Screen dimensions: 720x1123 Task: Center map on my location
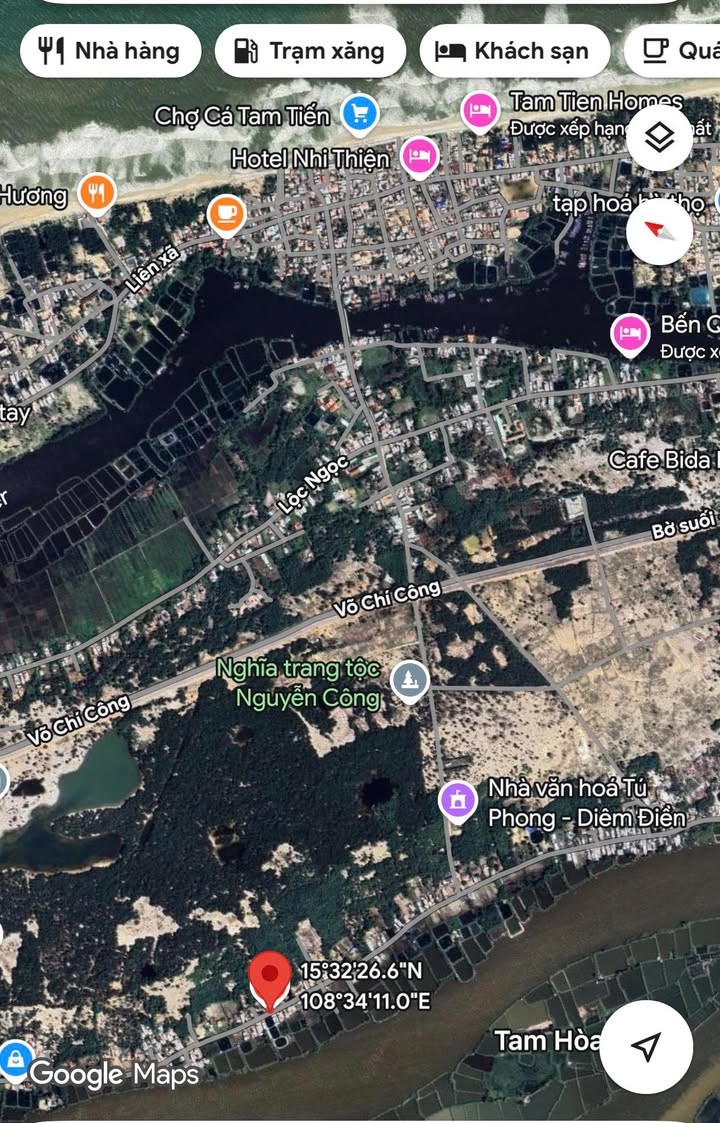point(646,1046)
